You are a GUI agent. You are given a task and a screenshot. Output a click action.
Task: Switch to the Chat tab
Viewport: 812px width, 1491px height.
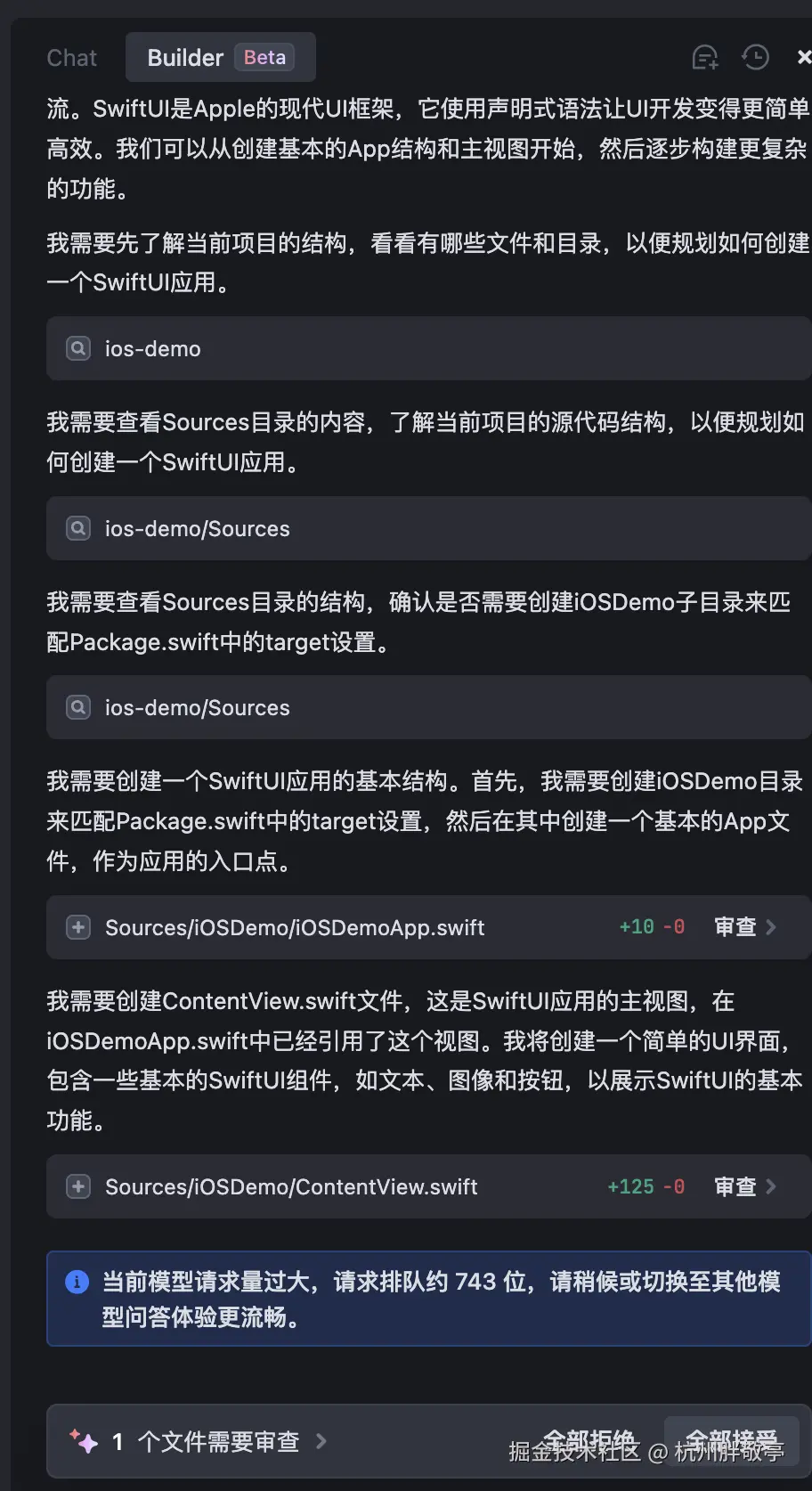71,57
